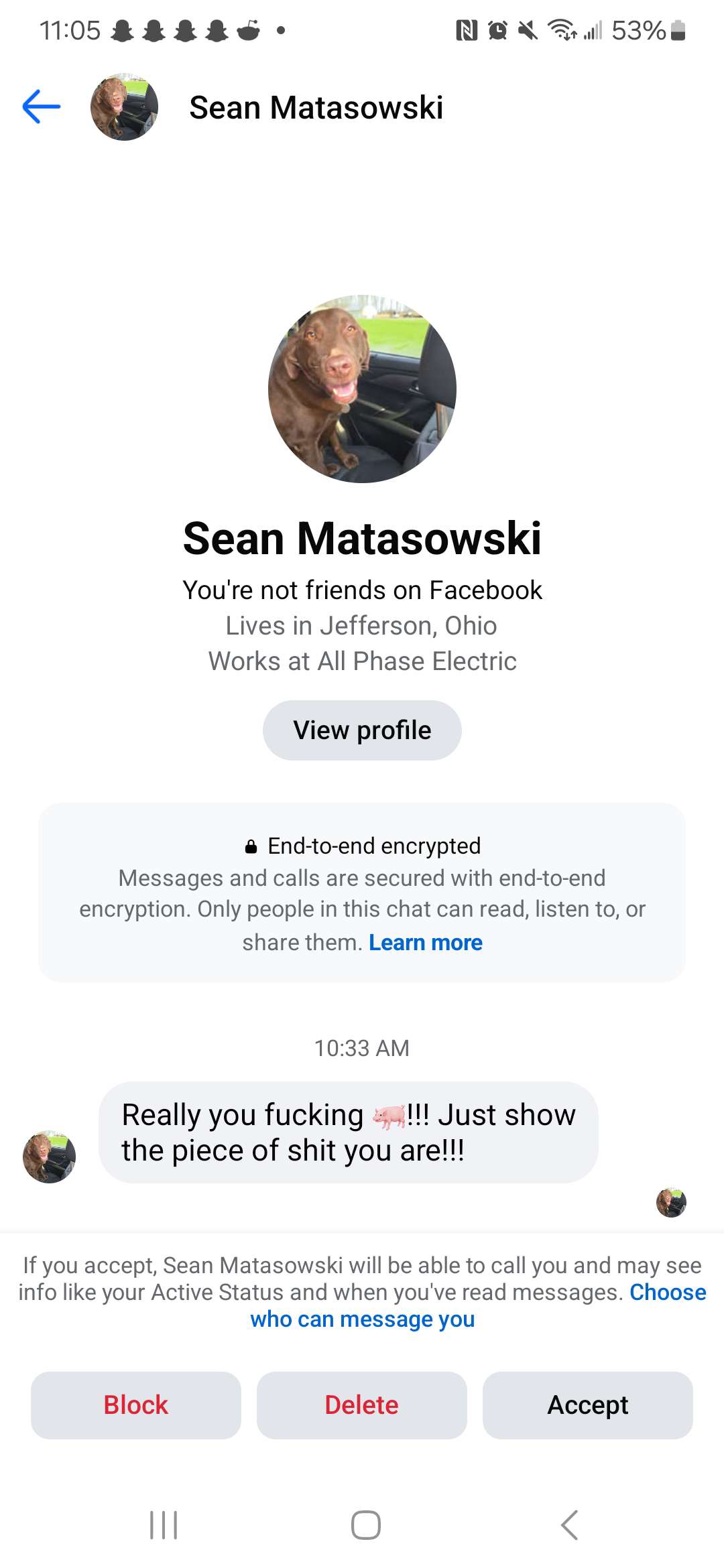This screenshot has height=1568, width=724.
Task: Tap the Wi-Fi icon in the status bar
Action: (x=560, y=29)
